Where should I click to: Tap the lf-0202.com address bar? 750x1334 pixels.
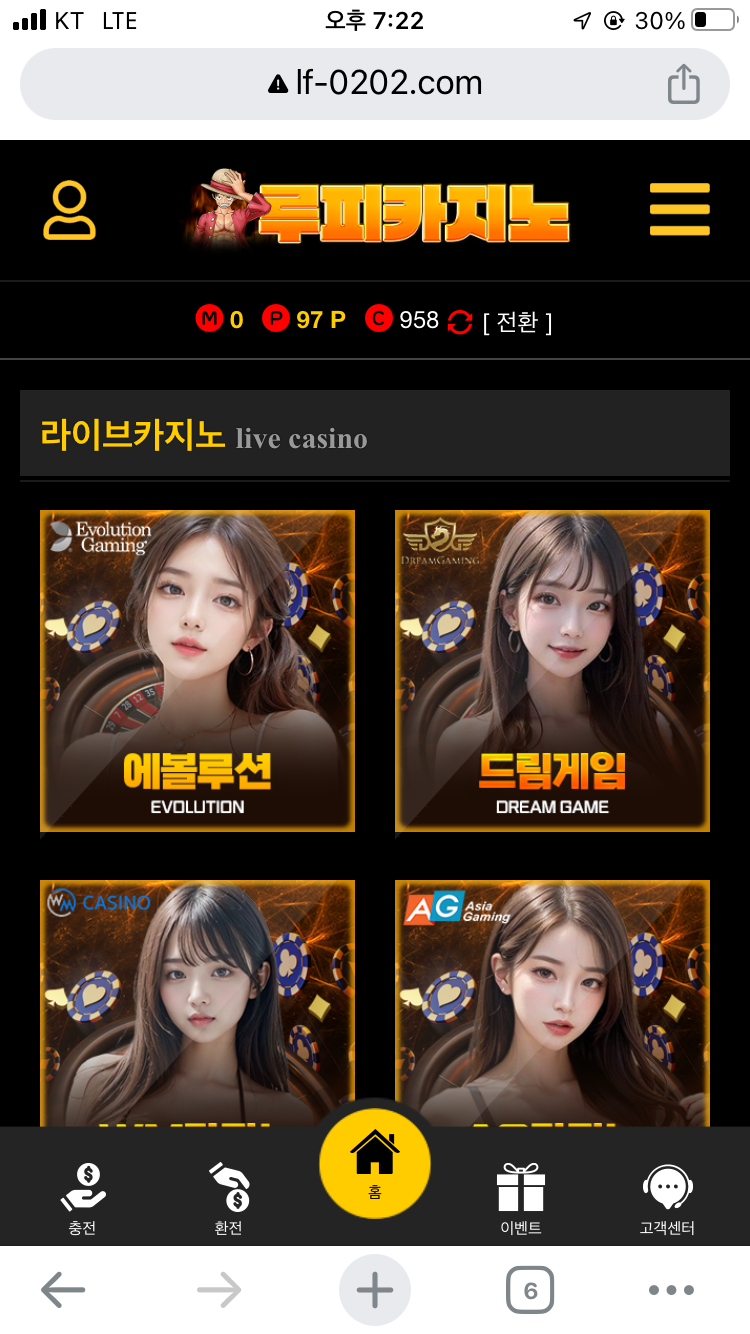[375, 83]
